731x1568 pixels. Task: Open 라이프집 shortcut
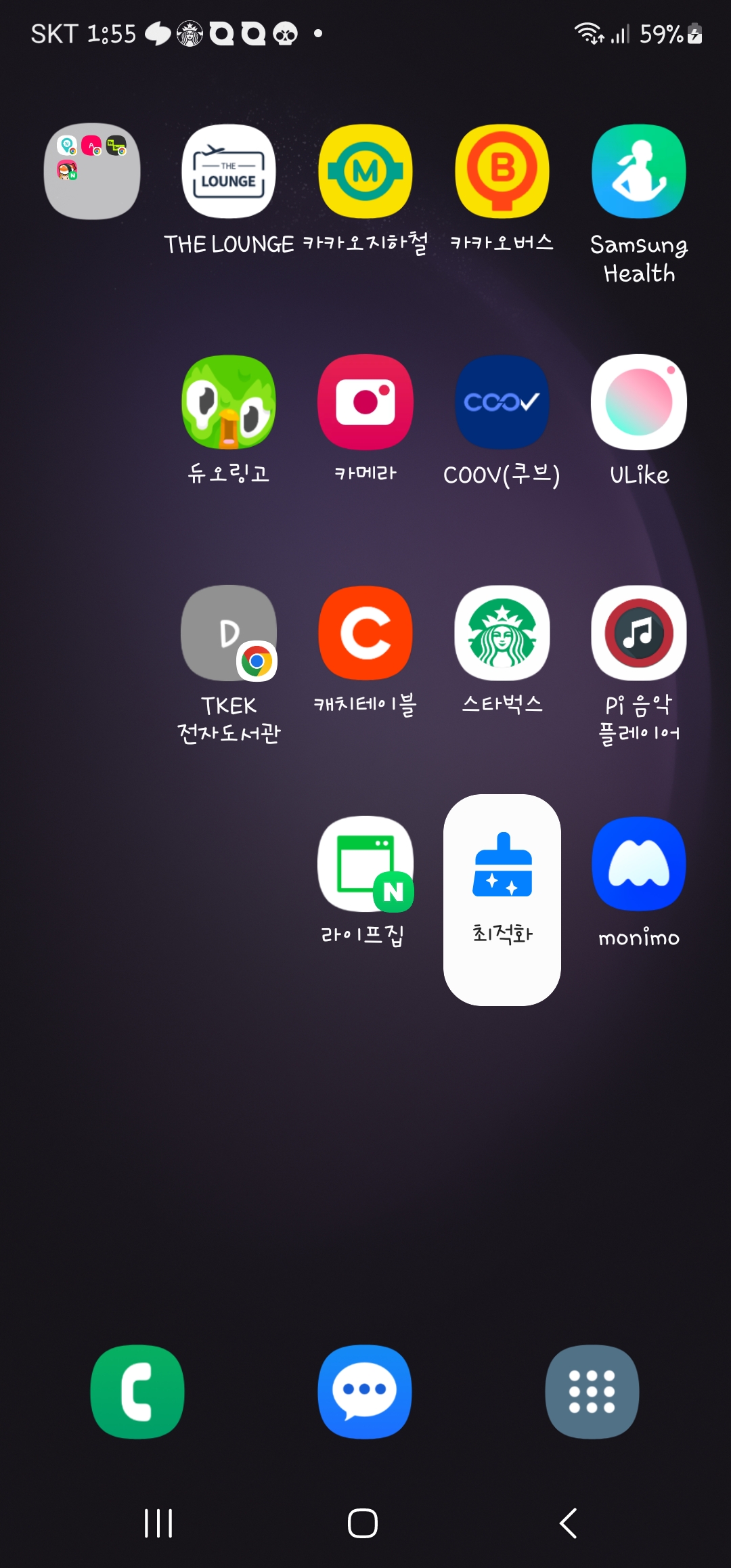coord(365,865)
